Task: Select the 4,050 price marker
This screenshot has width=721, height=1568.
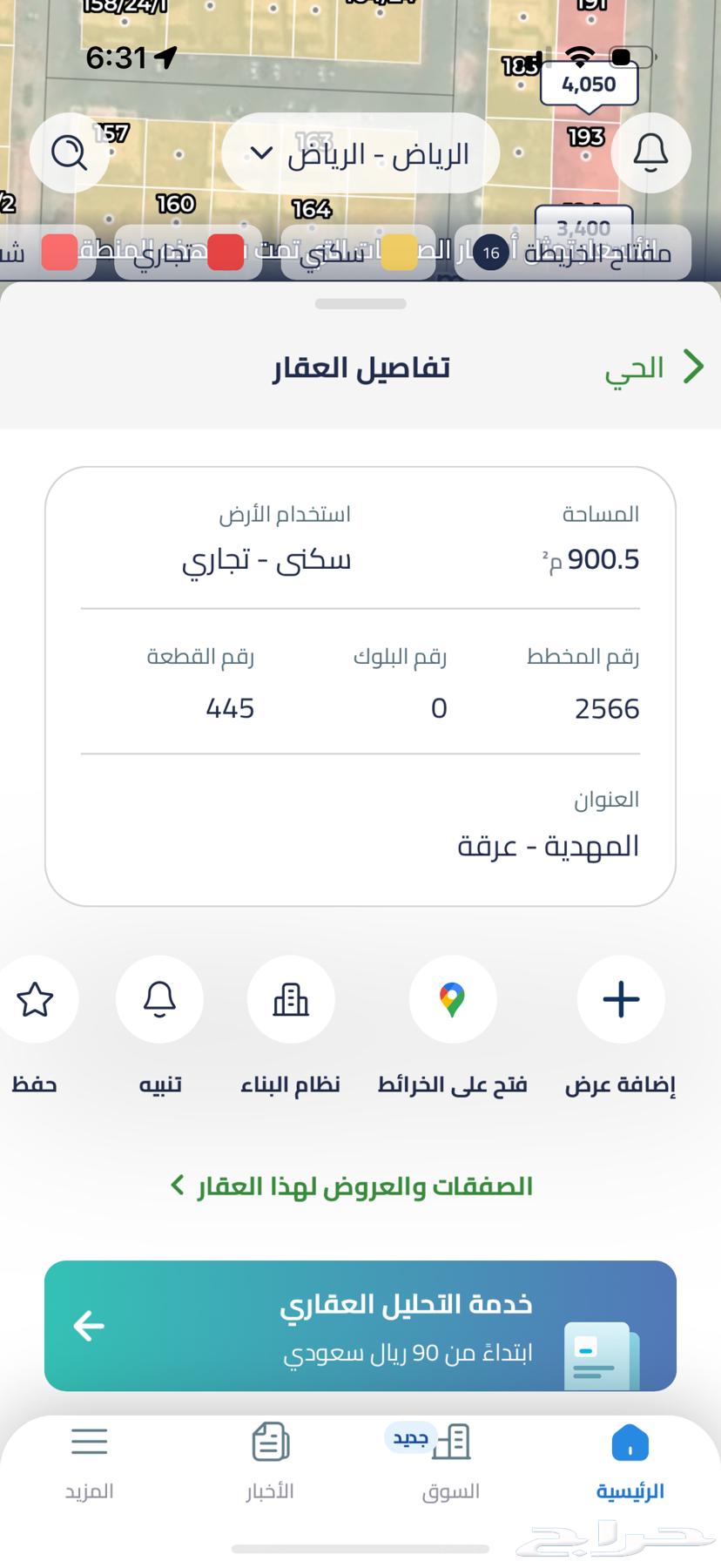Action: click(589, 84)
